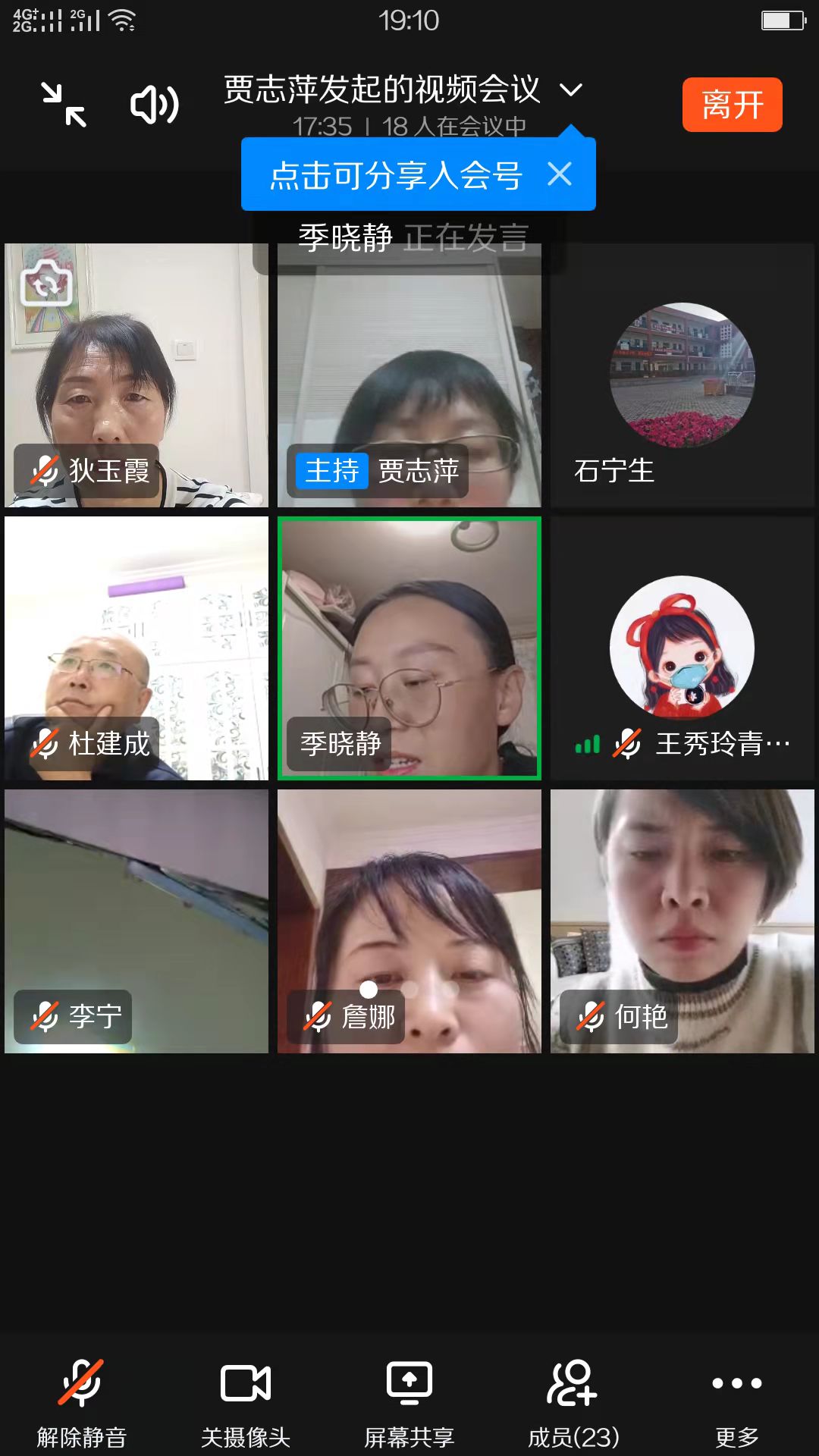Select 何艳's video tile
This screenshot has width=819, height=1456.
point(682,921)
